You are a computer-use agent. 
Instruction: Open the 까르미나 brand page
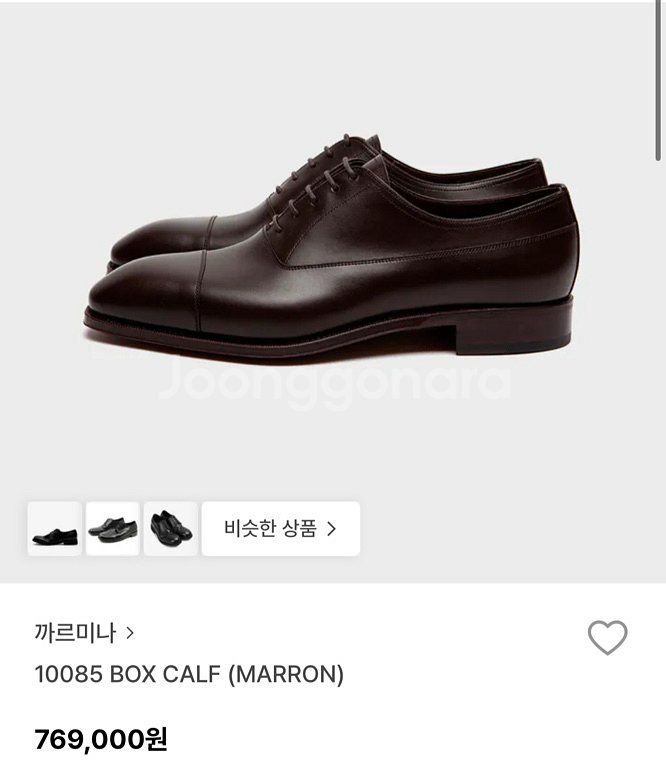[84, 633]
